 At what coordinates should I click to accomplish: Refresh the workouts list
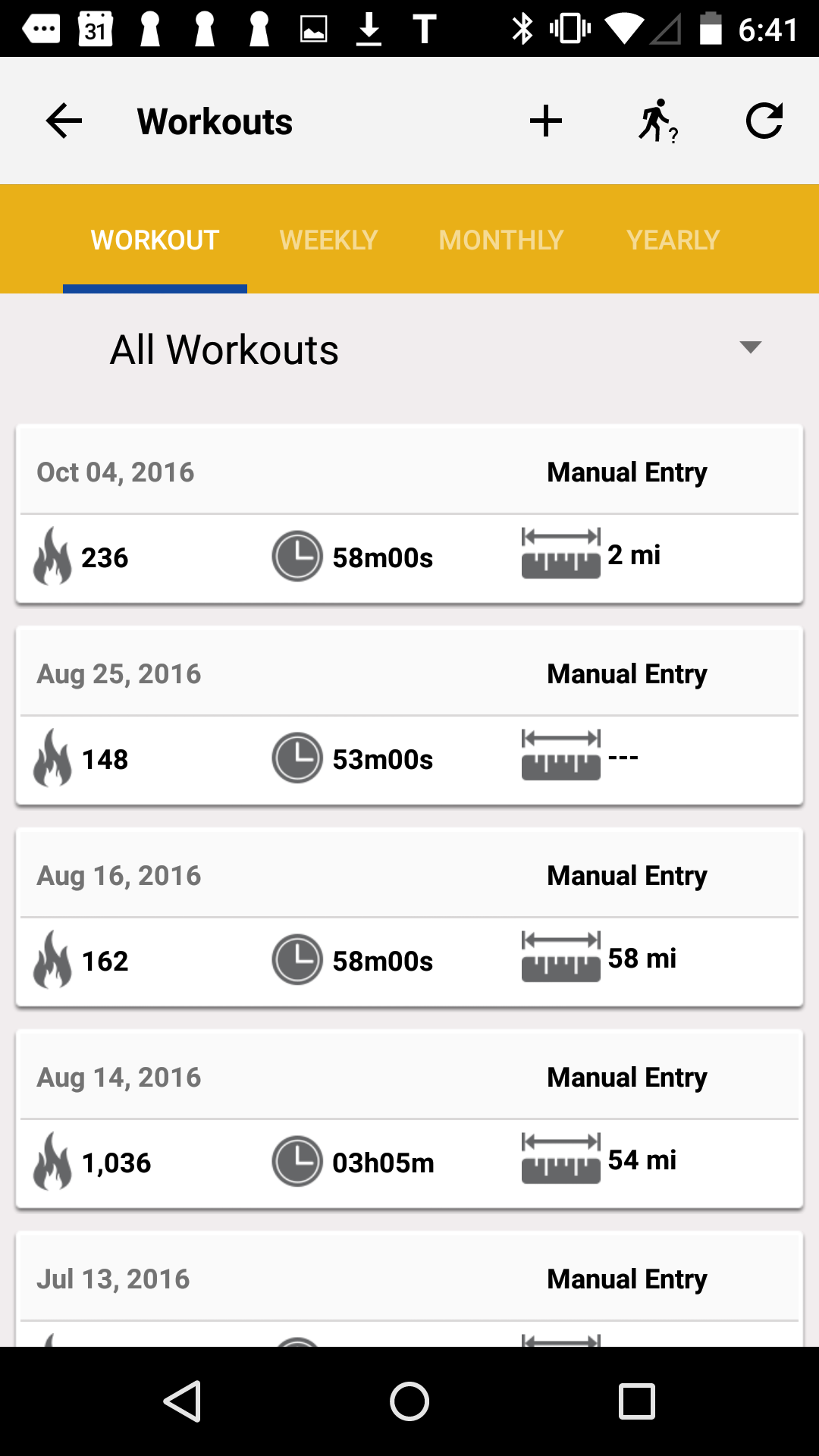tap(764, 121)
